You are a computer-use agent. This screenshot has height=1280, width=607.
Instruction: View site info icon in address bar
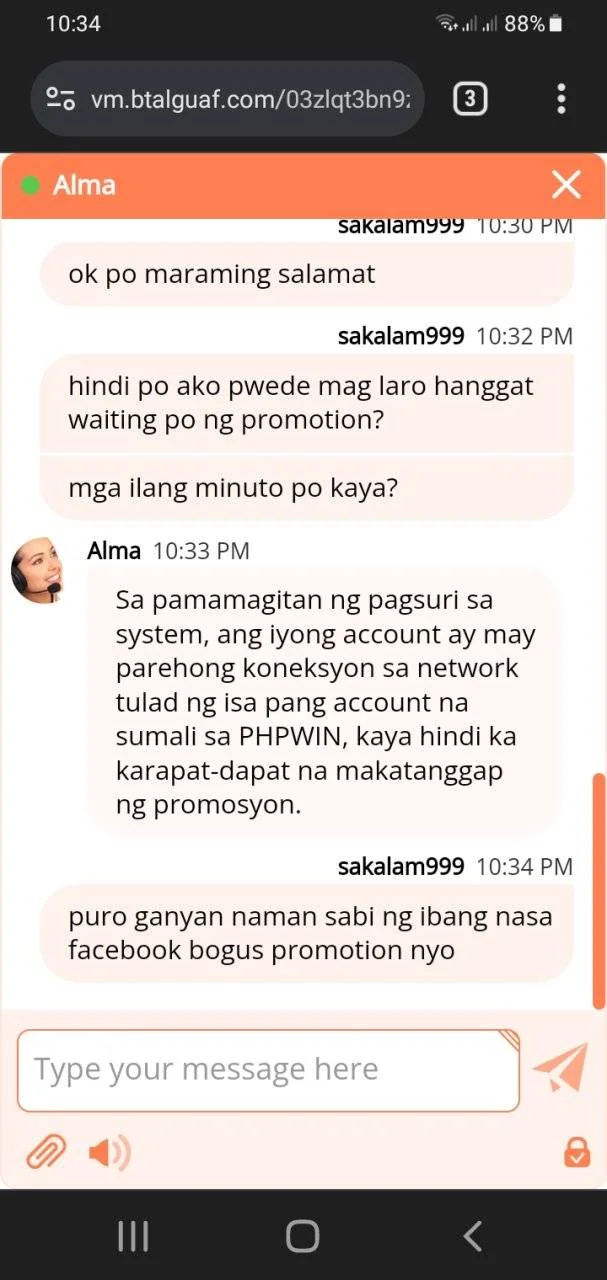click(x=61, y=99)
